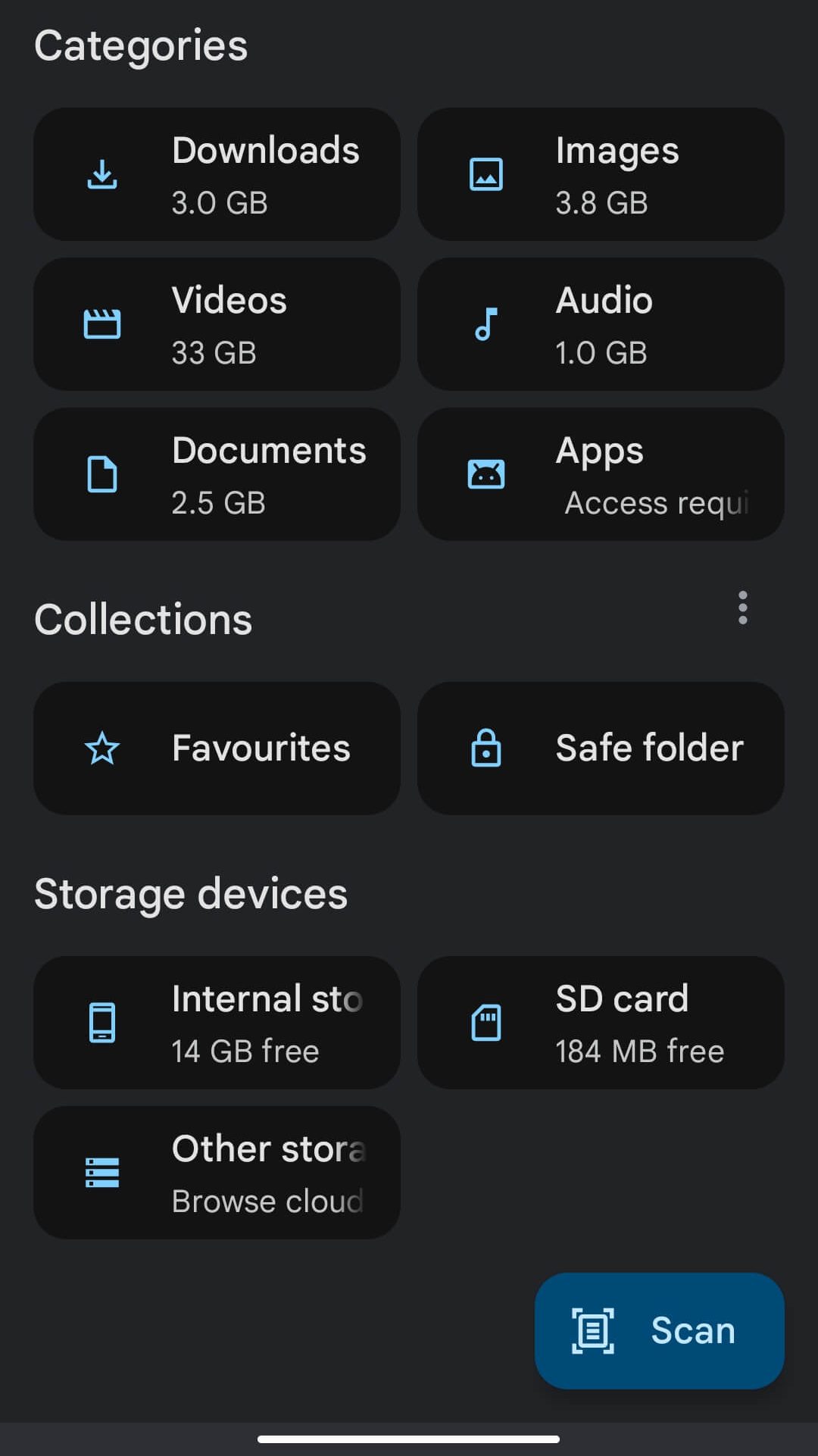This screenshot has width=818, height=1456.
Task: Tap Scan to scan a document
Action: [x=657, y=1329]
